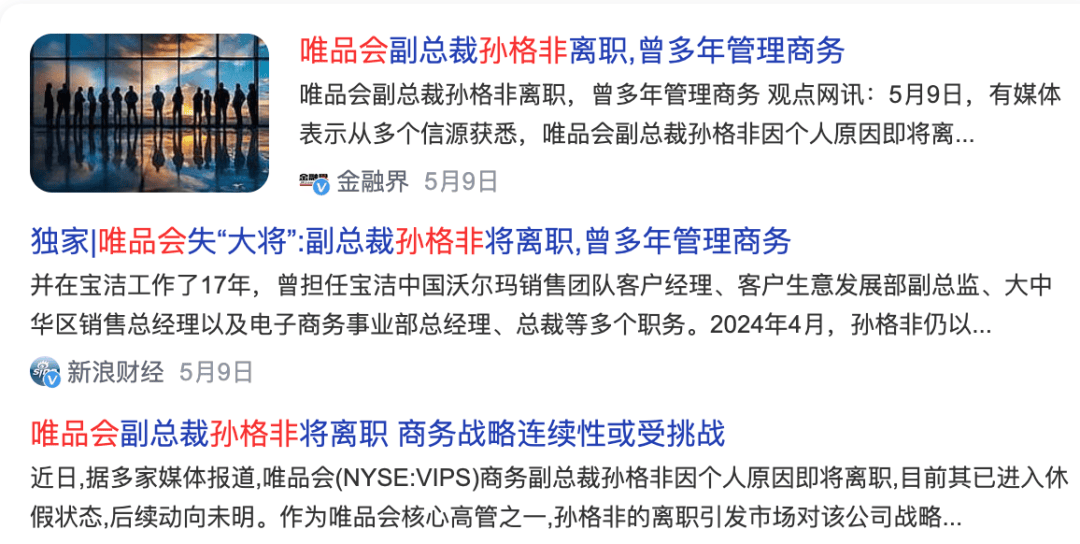
Task: Open the '独家|唯品会失"大将"' result from 新浪财经
Action: (410, 241)
